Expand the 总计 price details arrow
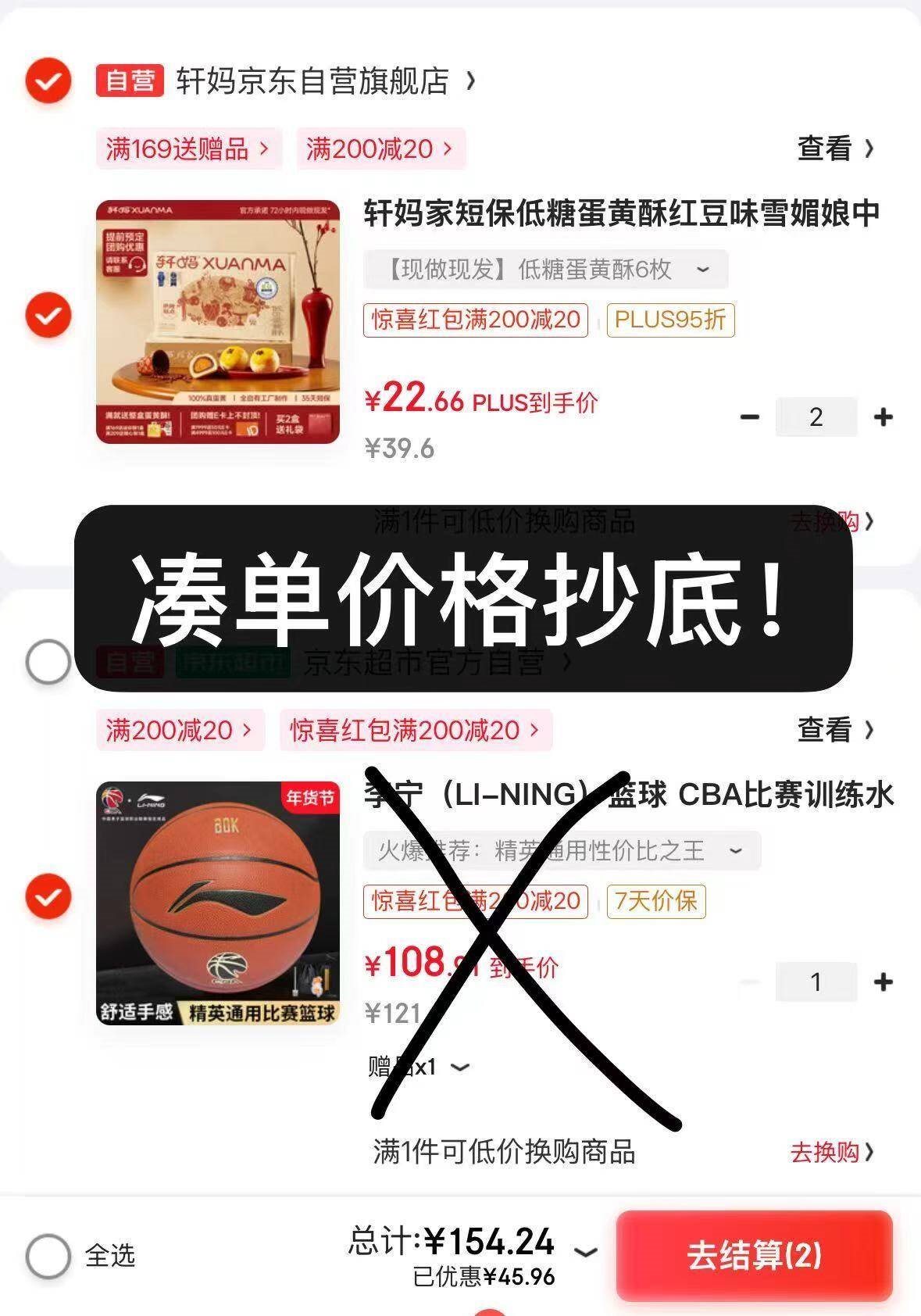Screen dimensions: 921x1316 (586, 1252)
